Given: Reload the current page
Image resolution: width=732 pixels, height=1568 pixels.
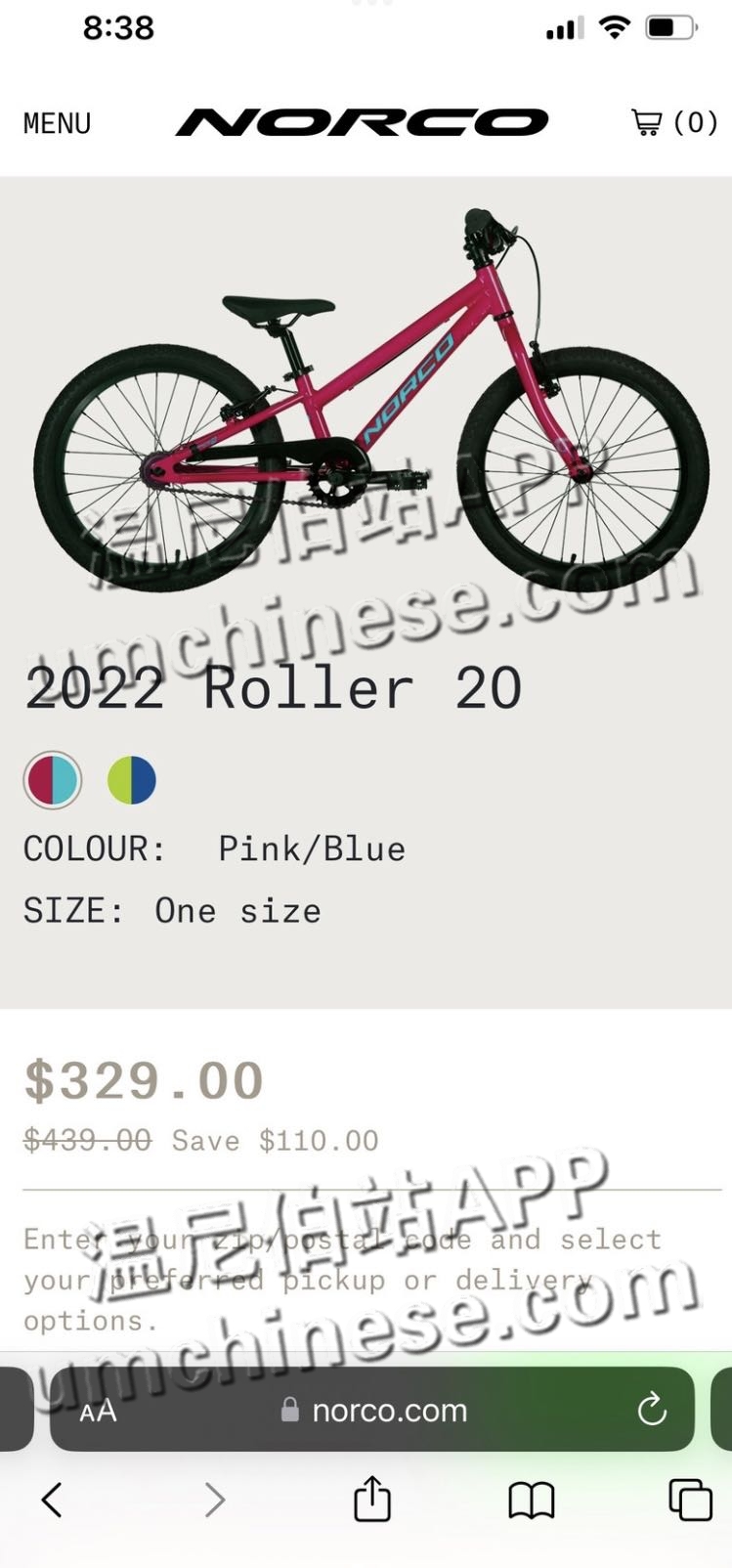Looking at the screenshot, I should tap(651, 1410).
